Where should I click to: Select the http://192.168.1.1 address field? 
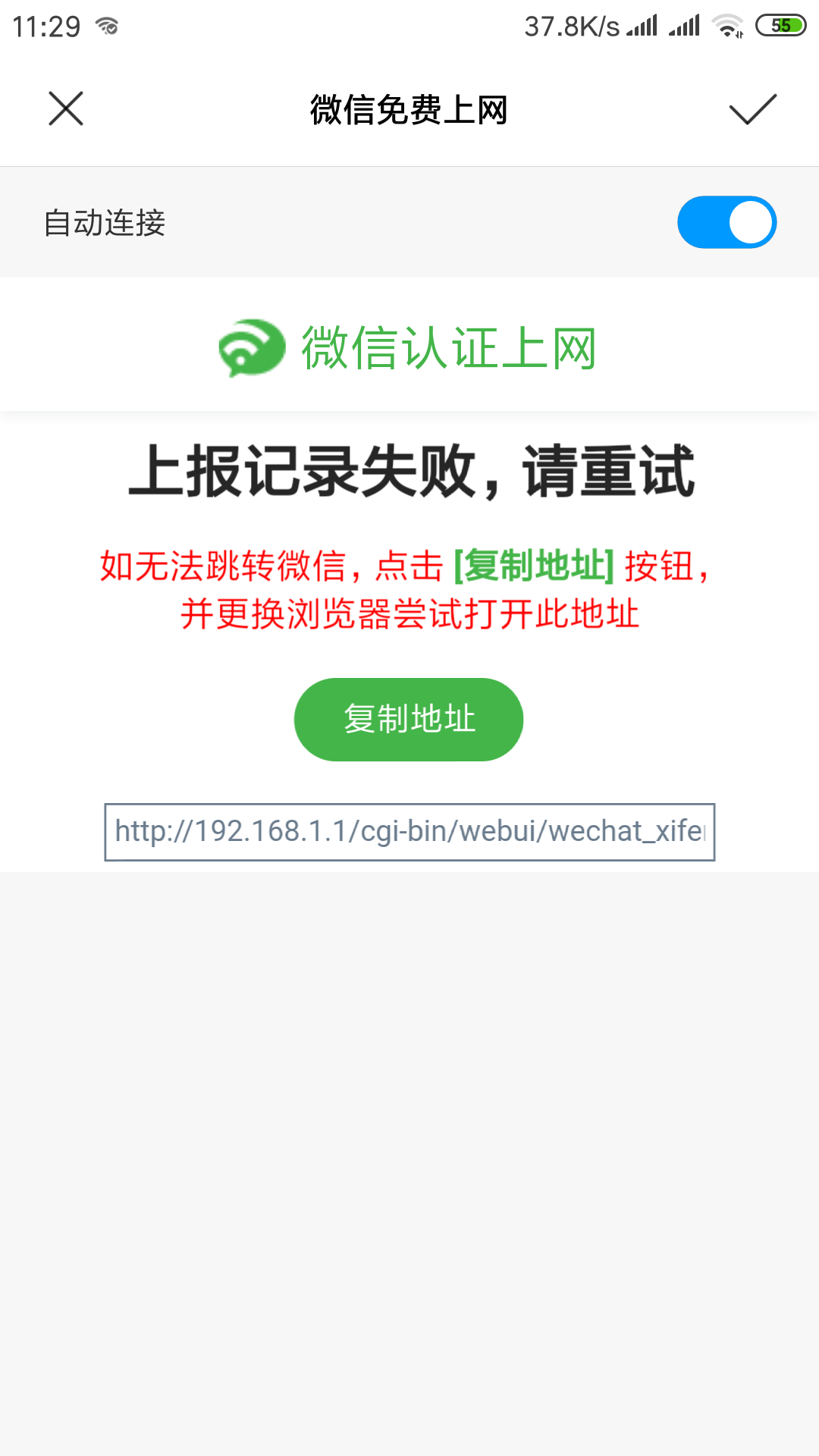point(409,832)
